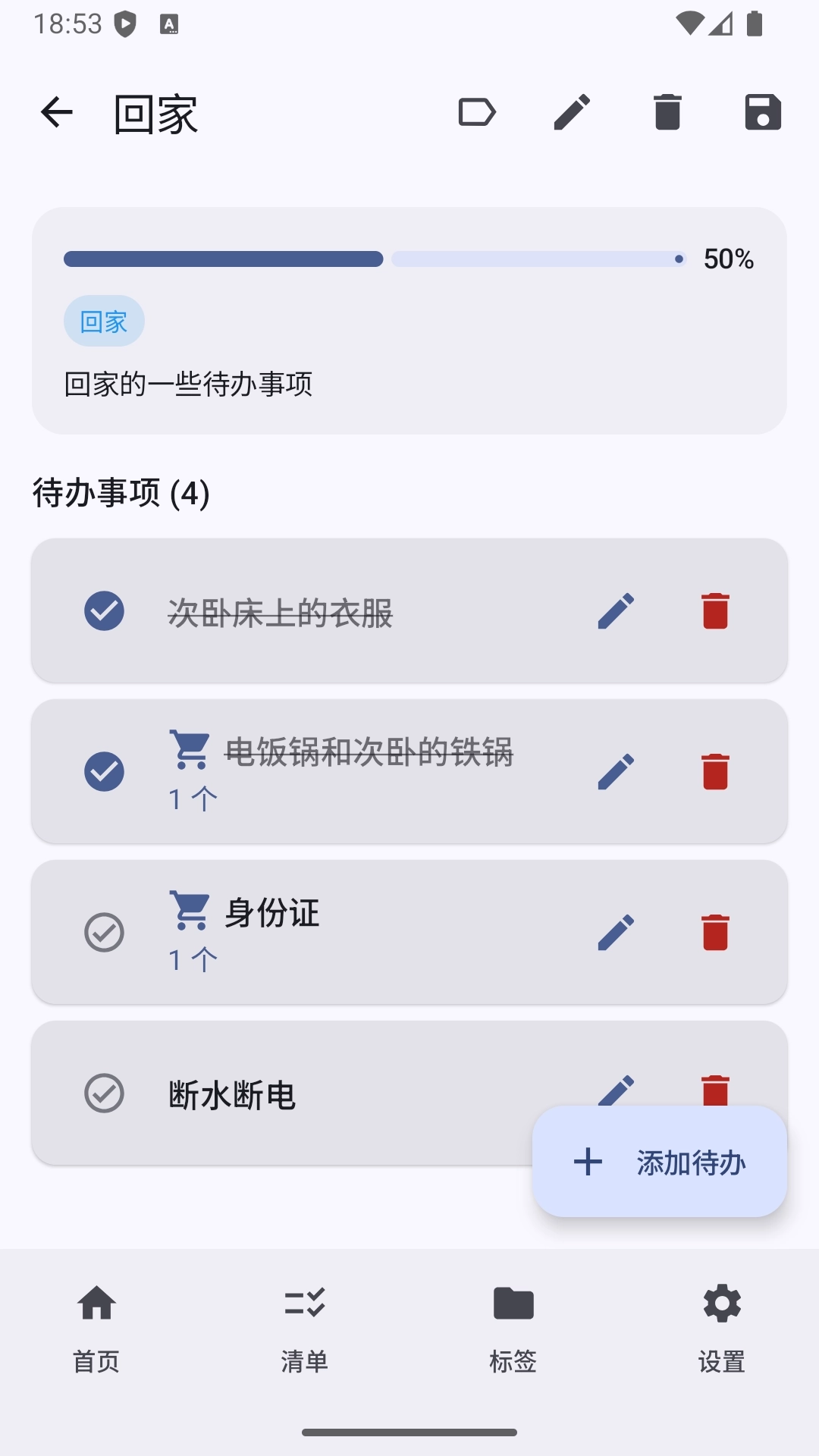This screenshot has height=1456, width=819.
Task: Select the edit pencil icon in top bar
Action: (572, 111)
